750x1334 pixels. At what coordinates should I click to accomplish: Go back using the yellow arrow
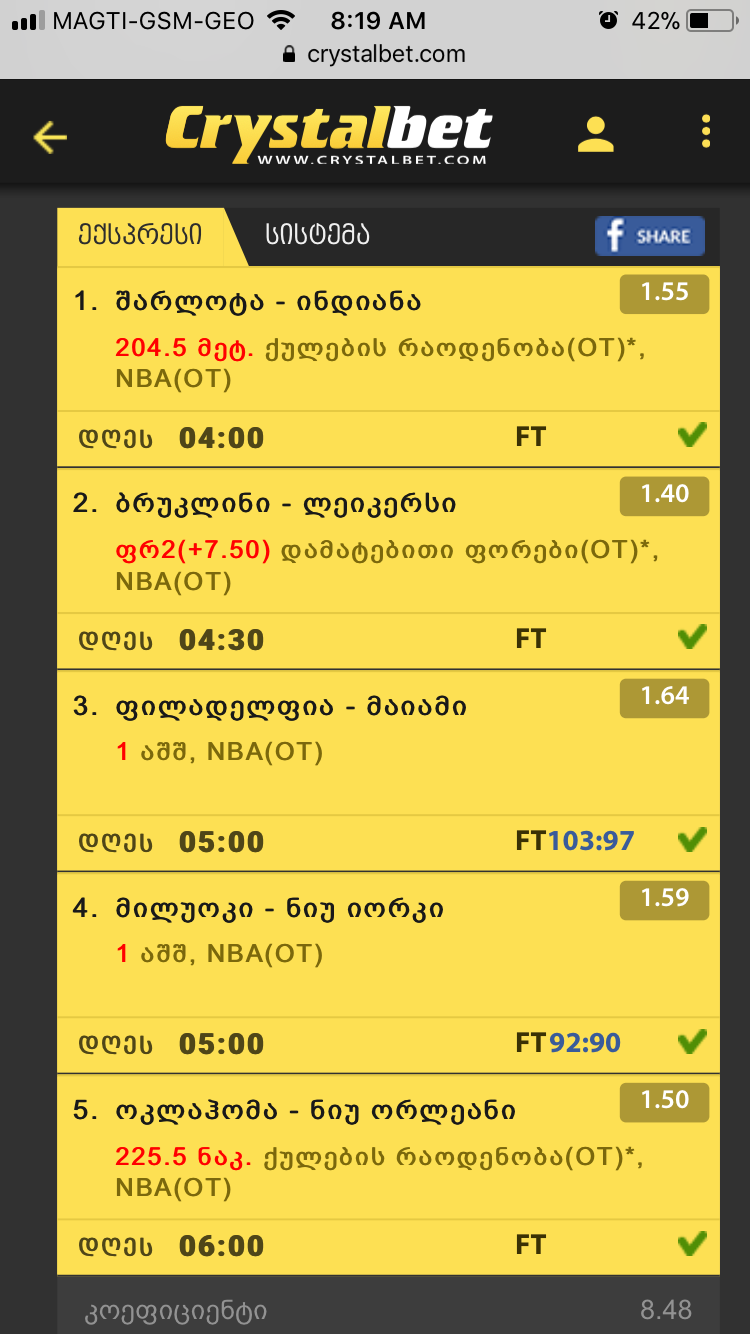click(49, 136)
